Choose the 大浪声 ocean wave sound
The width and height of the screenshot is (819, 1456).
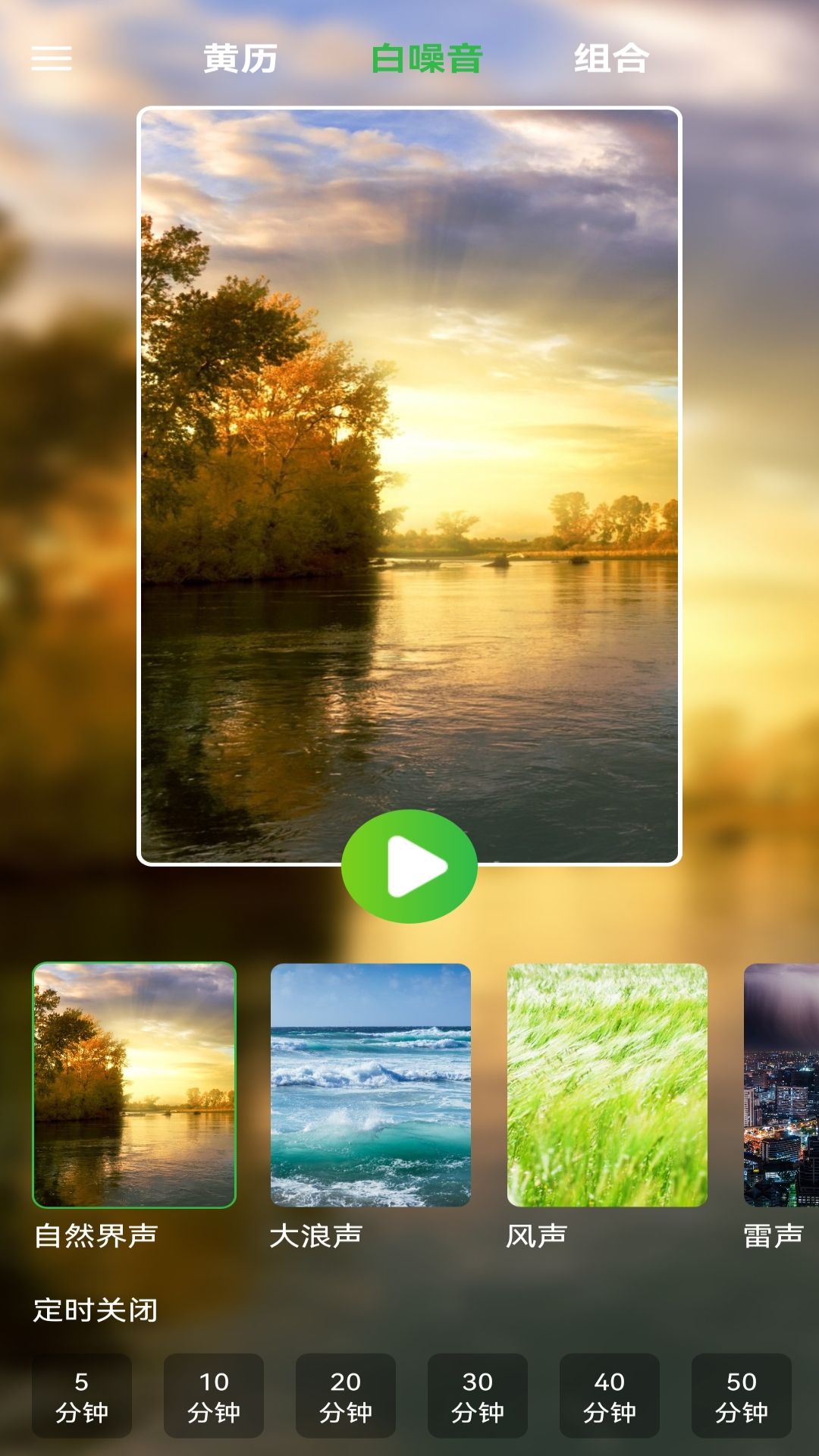371,1084
